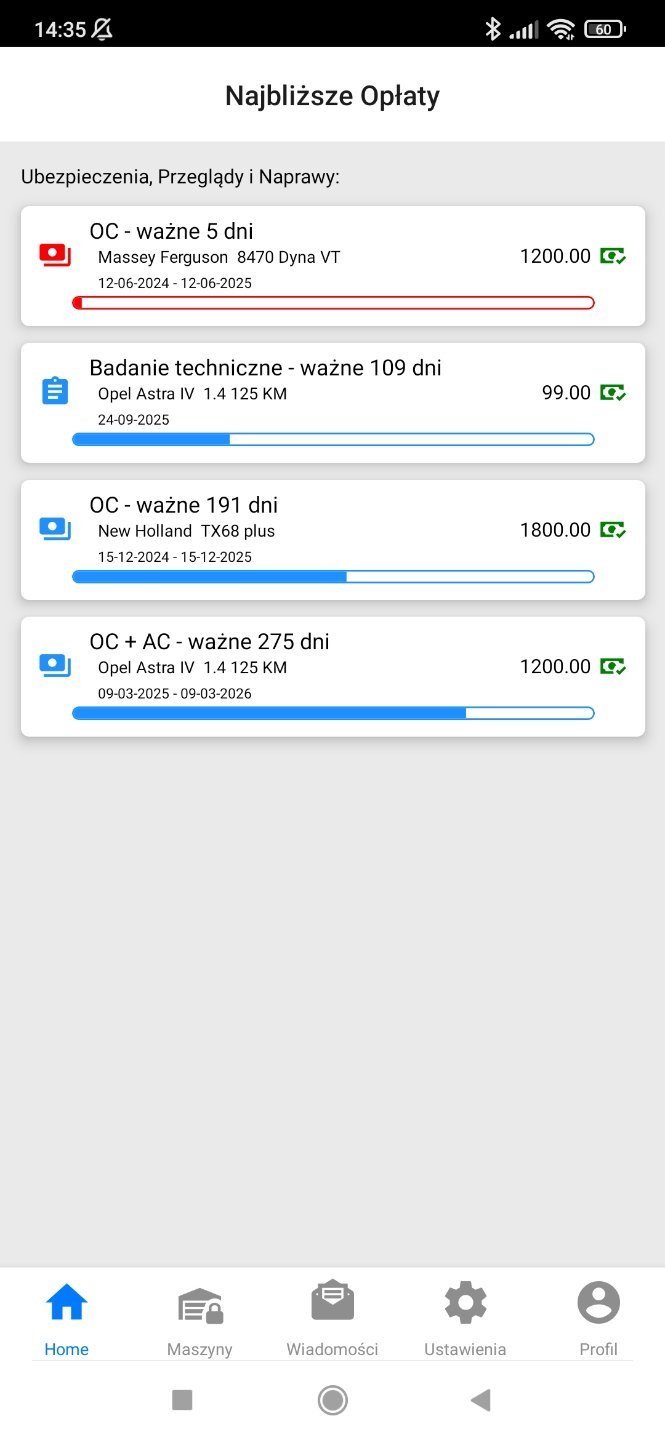Open the Ustawienia tab

point(465,1320)
